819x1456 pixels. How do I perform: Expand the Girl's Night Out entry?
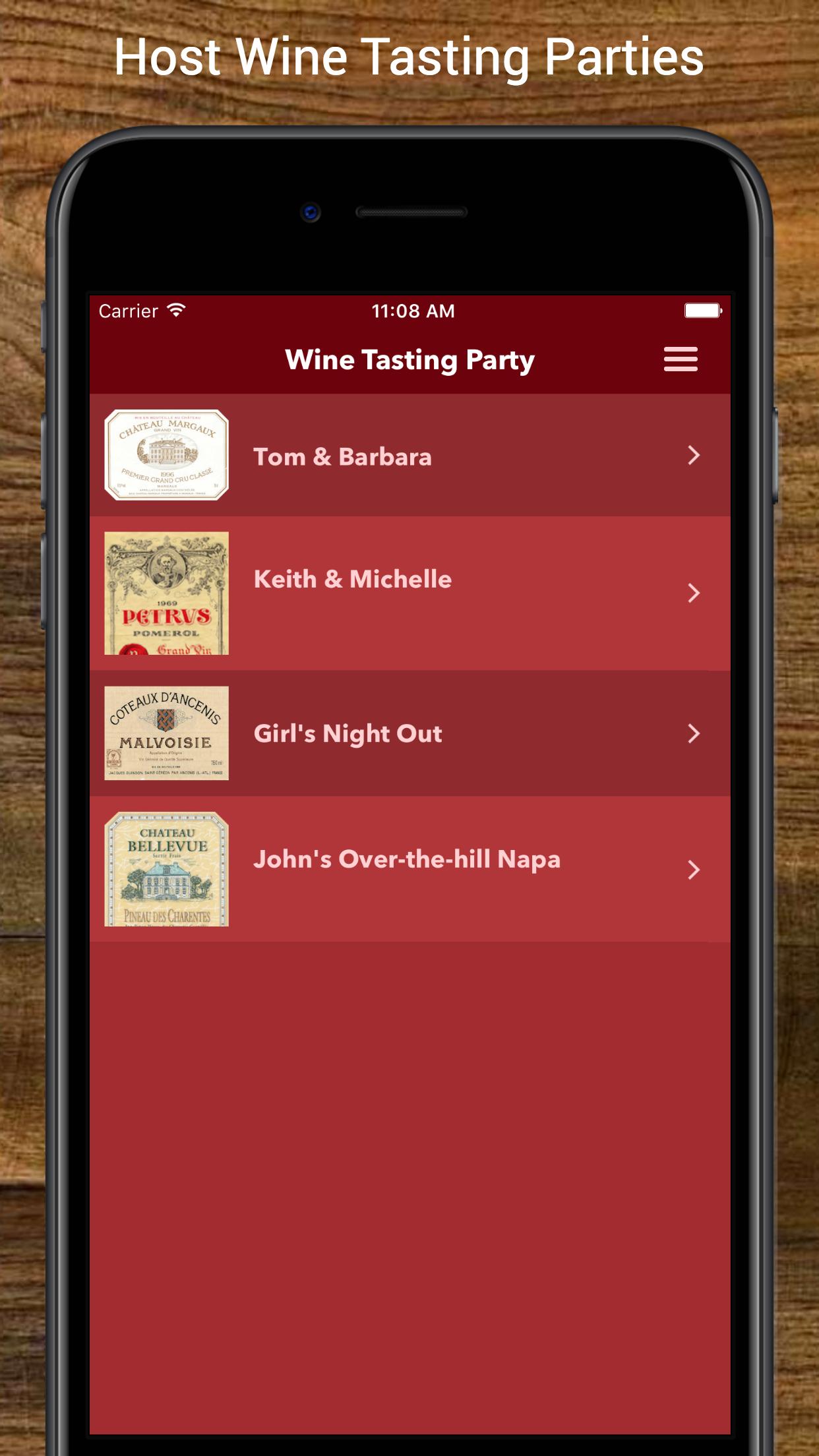(x=693, y=733)
